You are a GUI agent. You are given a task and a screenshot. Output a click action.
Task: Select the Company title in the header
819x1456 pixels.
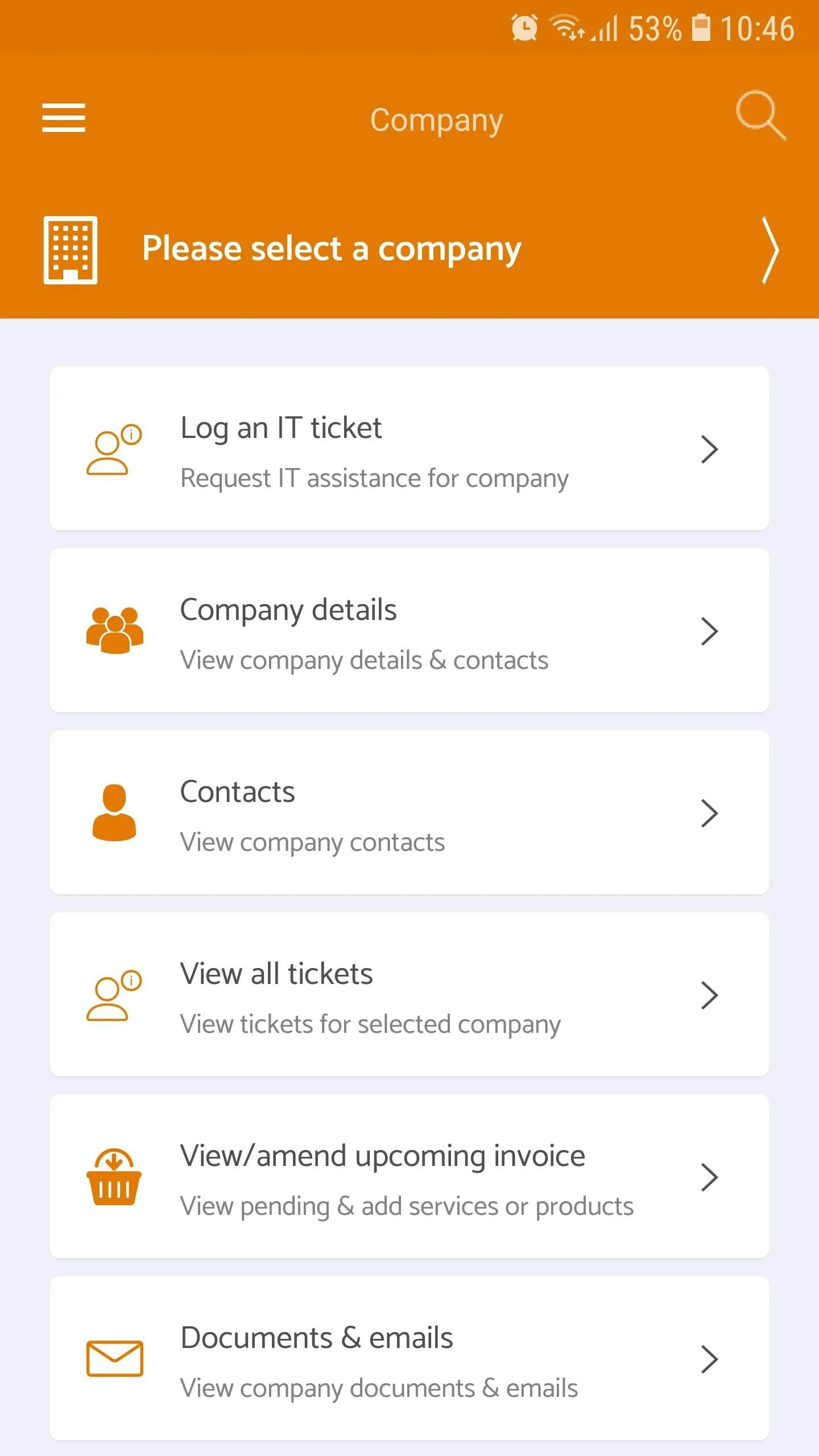point(436,119)
